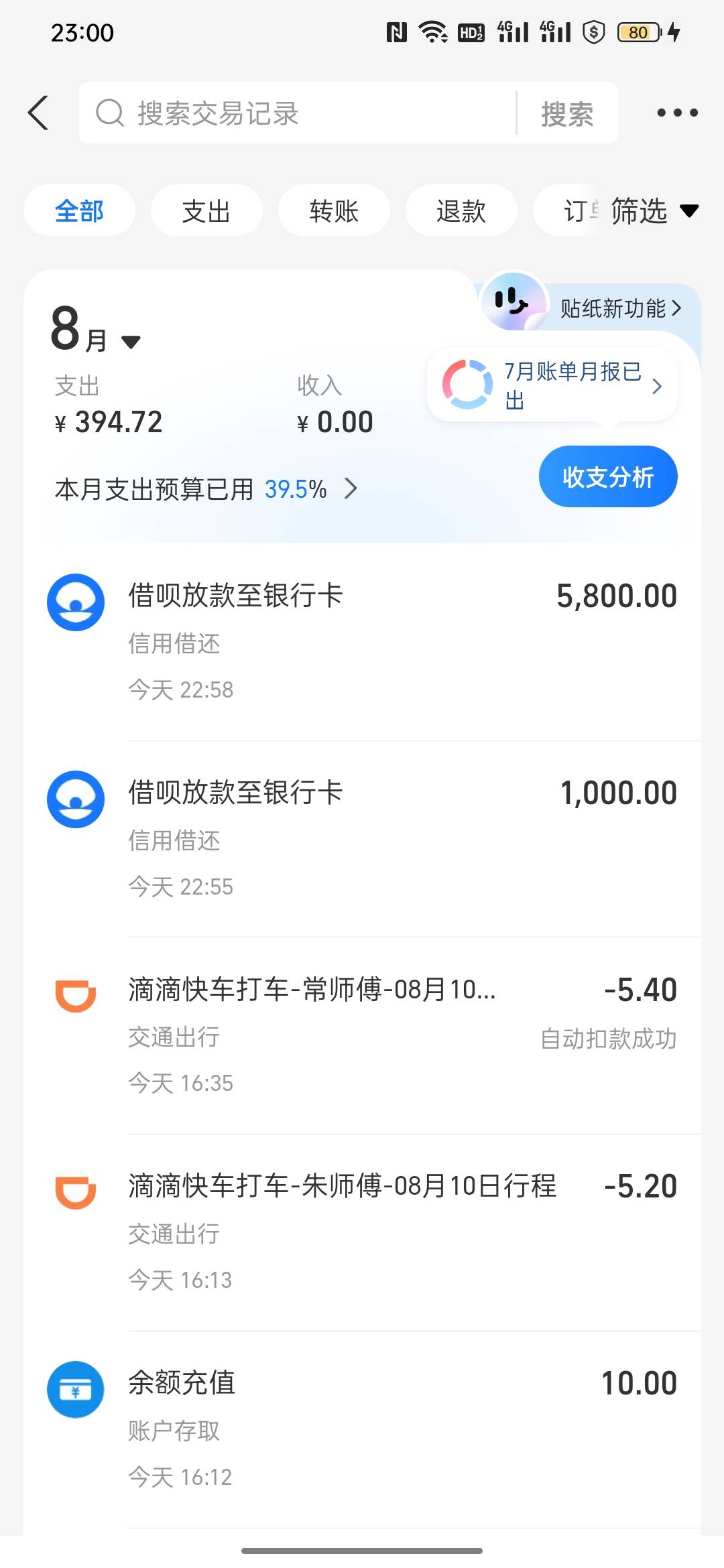View 本月支出预算已用 budget details
This screenshot has height=1568, width=724.
[x=206, y=489]
